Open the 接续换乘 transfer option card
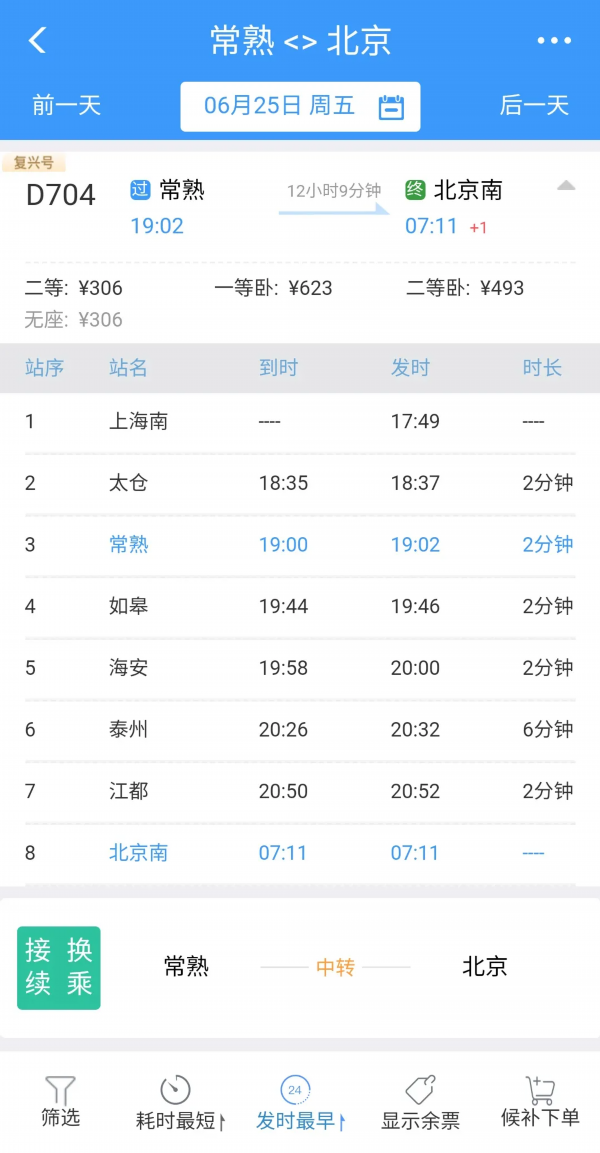 coord(300,967)
